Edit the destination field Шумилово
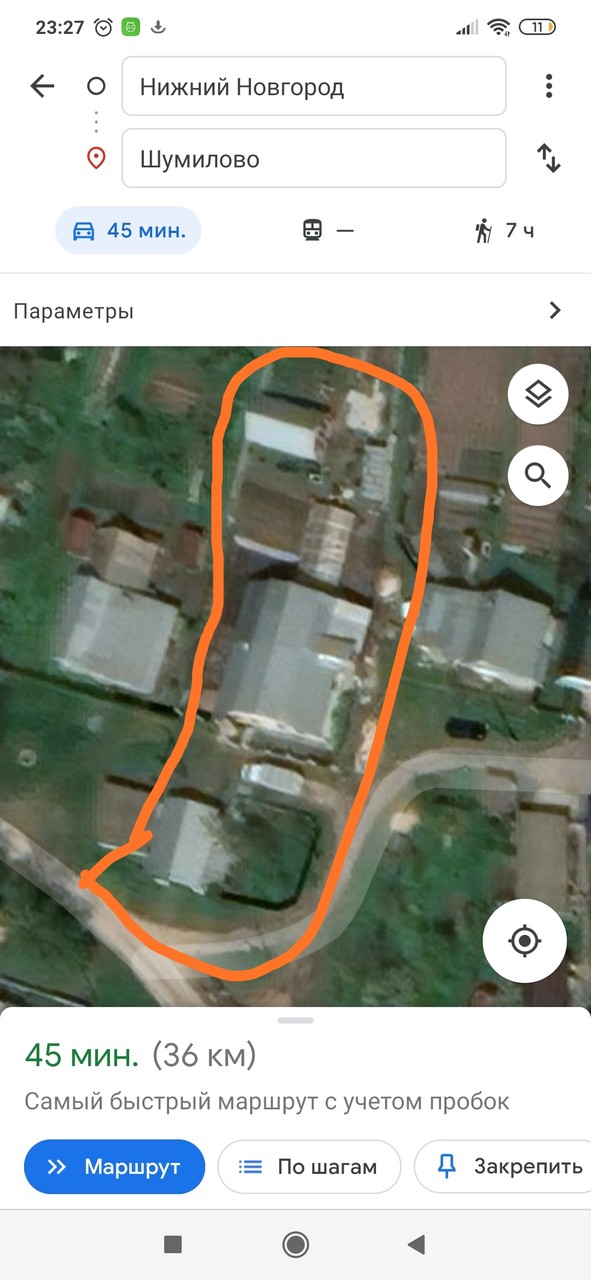This screenshot has width=591, height=1280. (x=314, y=158)
